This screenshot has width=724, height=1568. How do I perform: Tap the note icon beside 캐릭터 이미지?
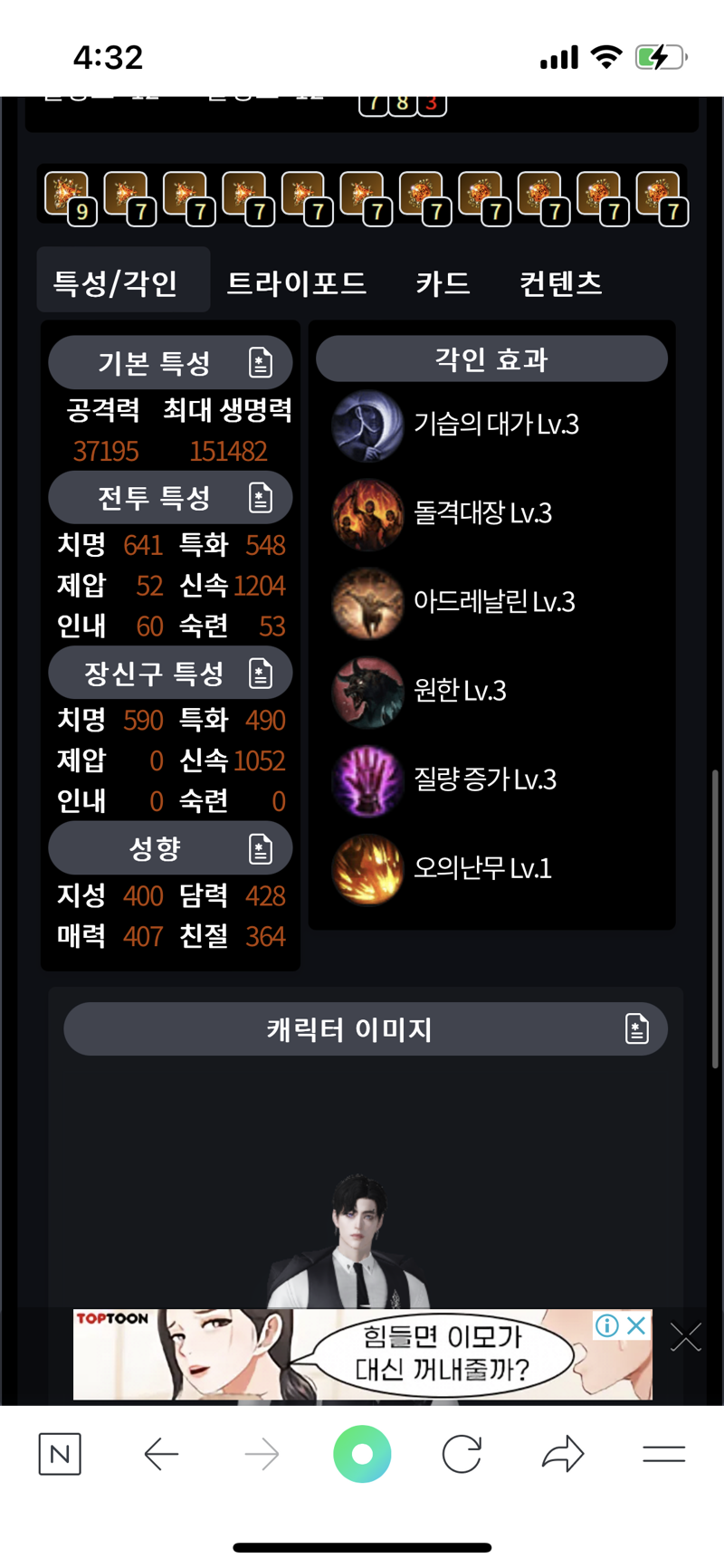[x=636, y=1028]
